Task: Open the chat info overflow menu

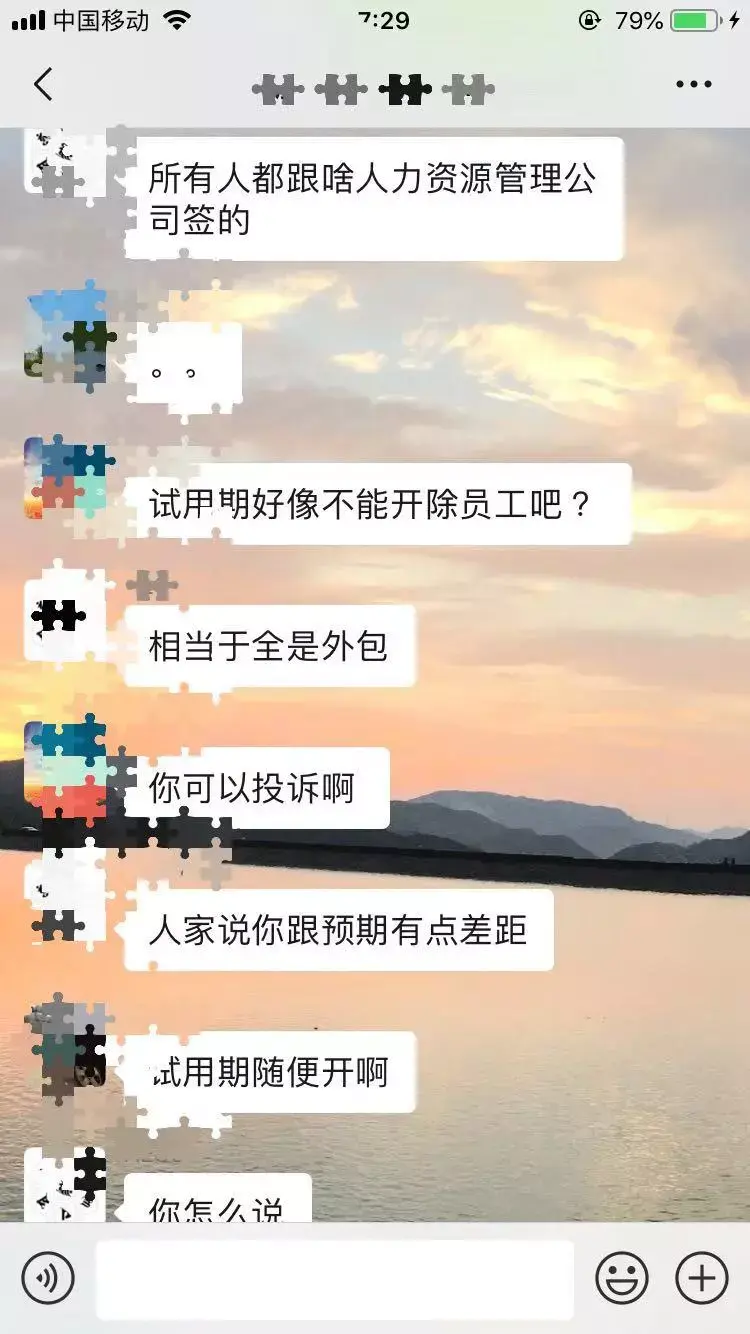Action: 693,85
